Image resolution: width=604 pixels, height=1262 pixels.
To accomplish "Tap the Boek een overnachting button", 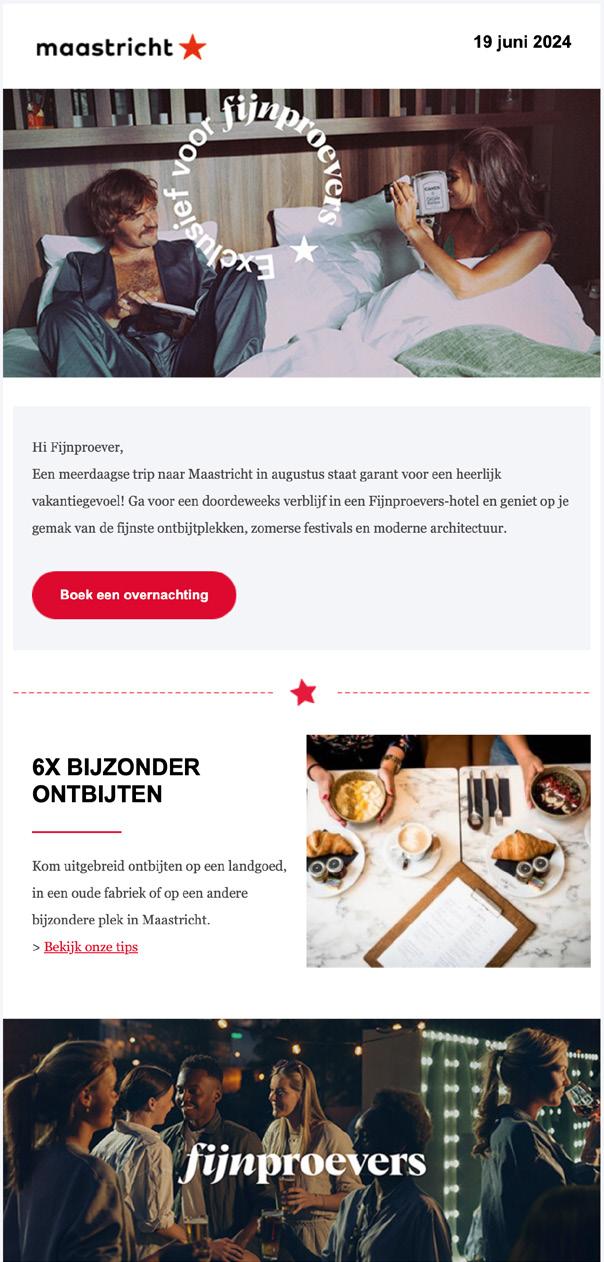I will pyautogui.click(x=134, y=595).
